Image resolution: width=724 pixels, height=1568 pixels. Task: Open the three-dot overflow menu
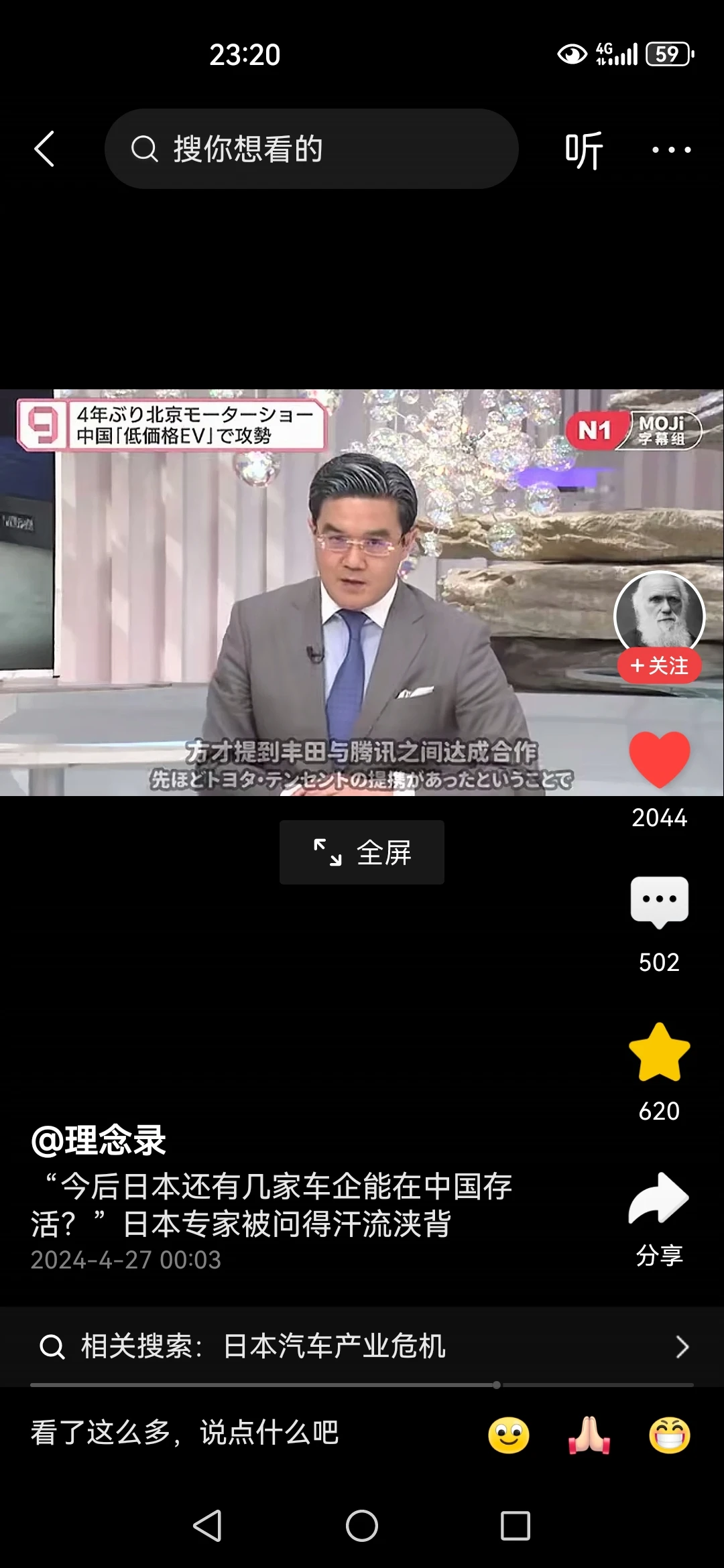click(x=671, y=150)
